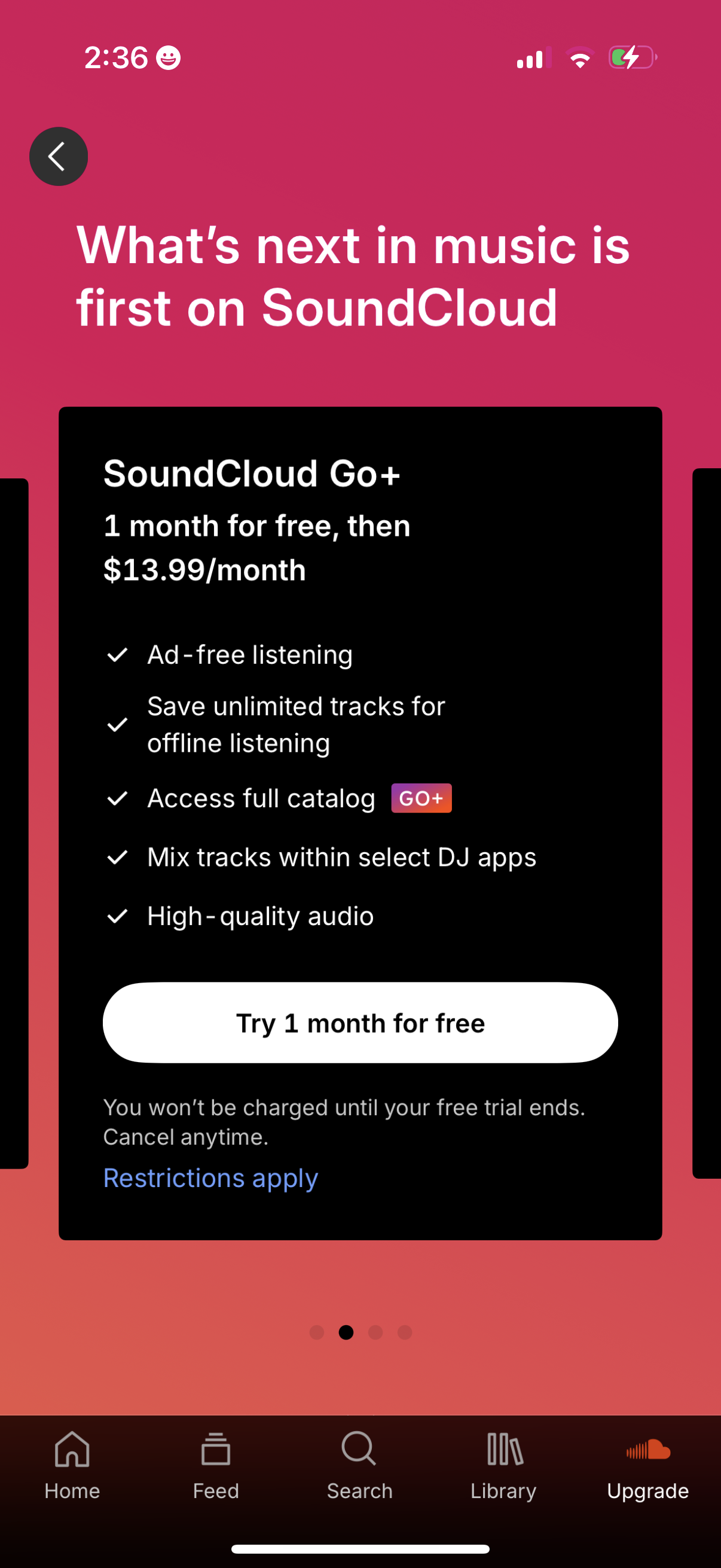Click the GO+ badge next to Access full catalog
Viewport: 721px width, 1568px height.
421,798
